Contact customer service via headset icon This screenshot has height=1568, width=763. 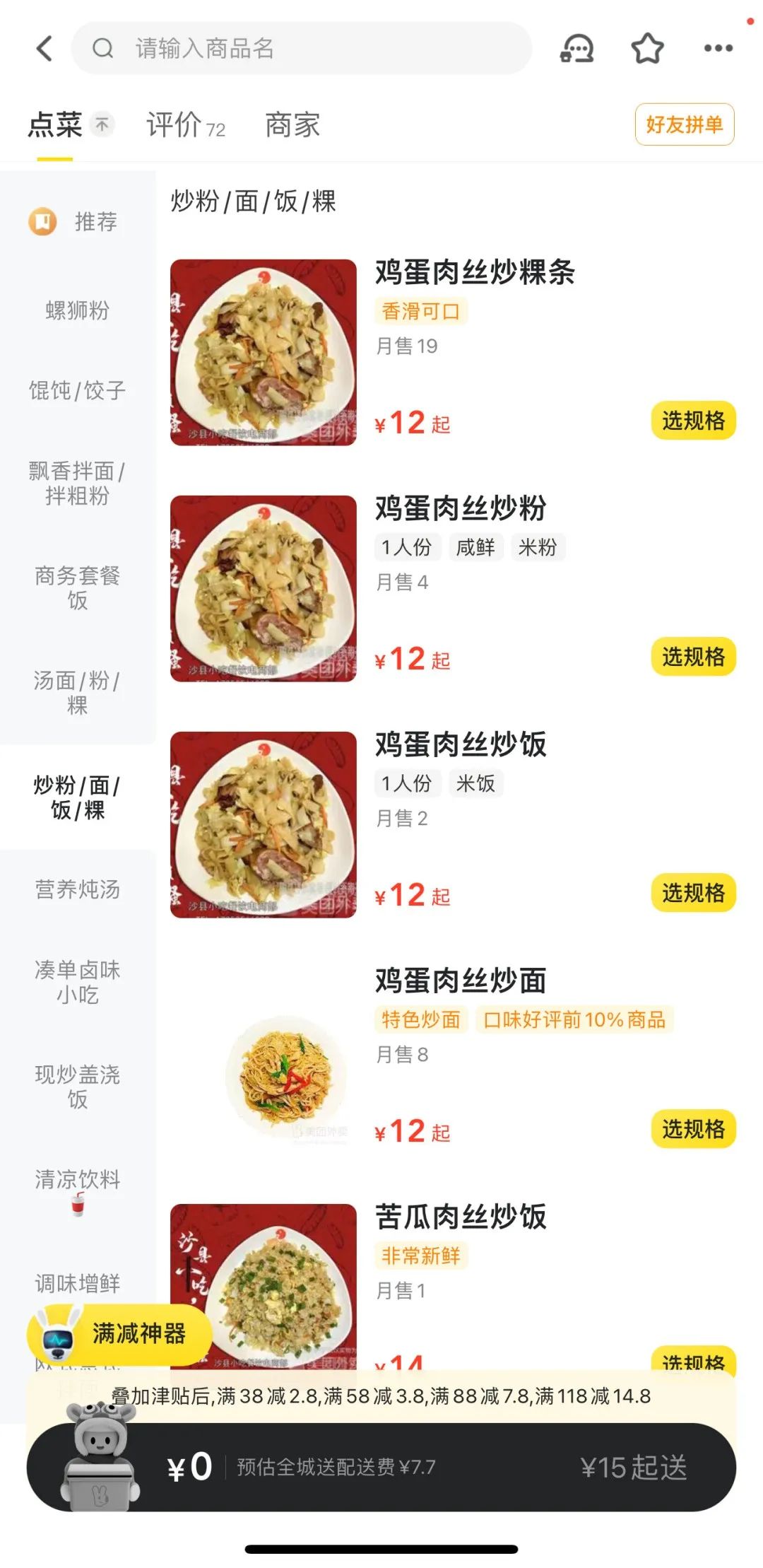pyautogui.click(x=577, y=49)
